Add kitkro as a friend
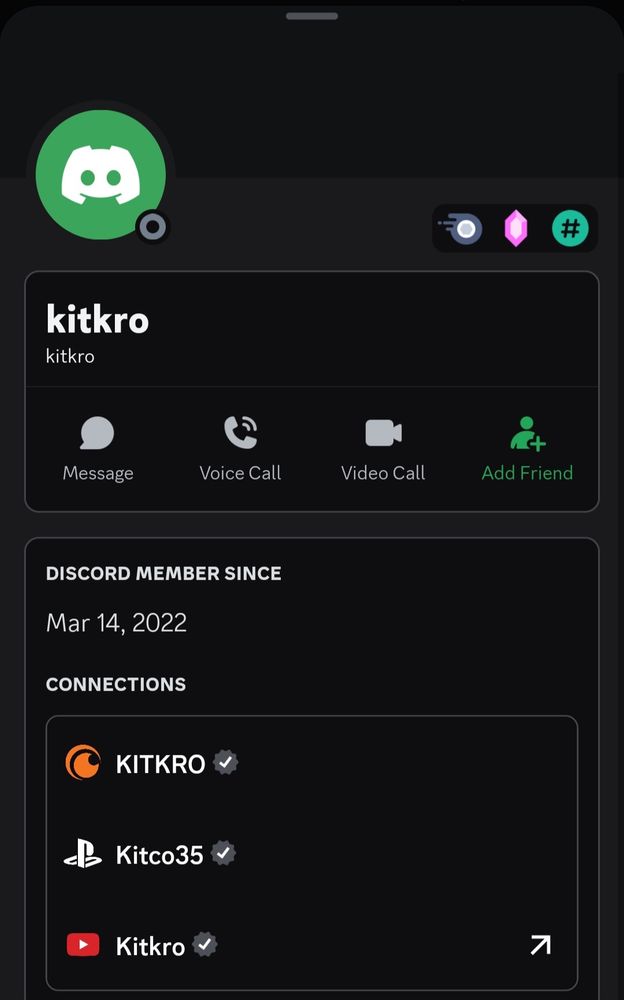Image resolution: width=624 pixels, height=1000 pixels. coord(527,449)
